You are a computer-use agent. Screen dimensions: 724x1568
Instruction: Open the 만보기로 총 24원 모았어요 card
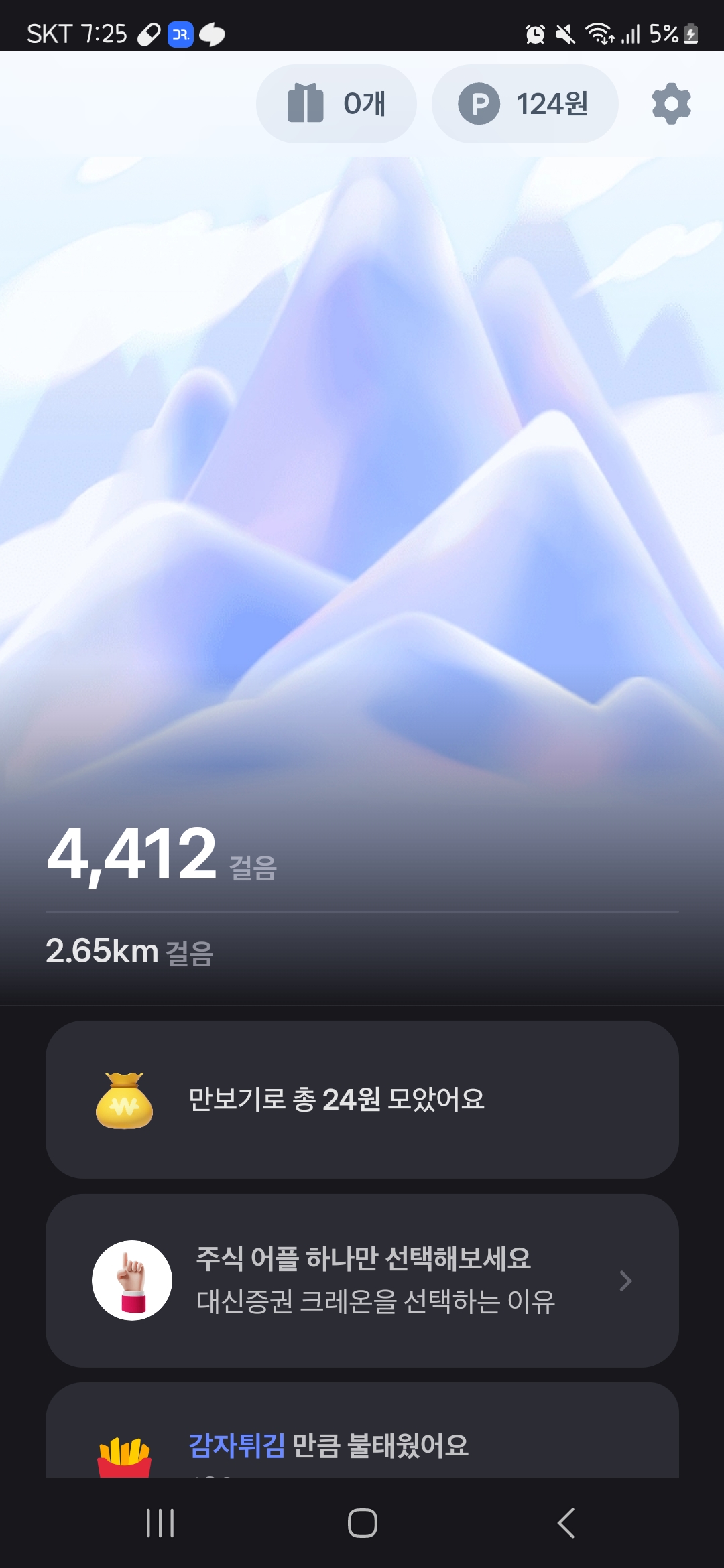click(362, 1100)
